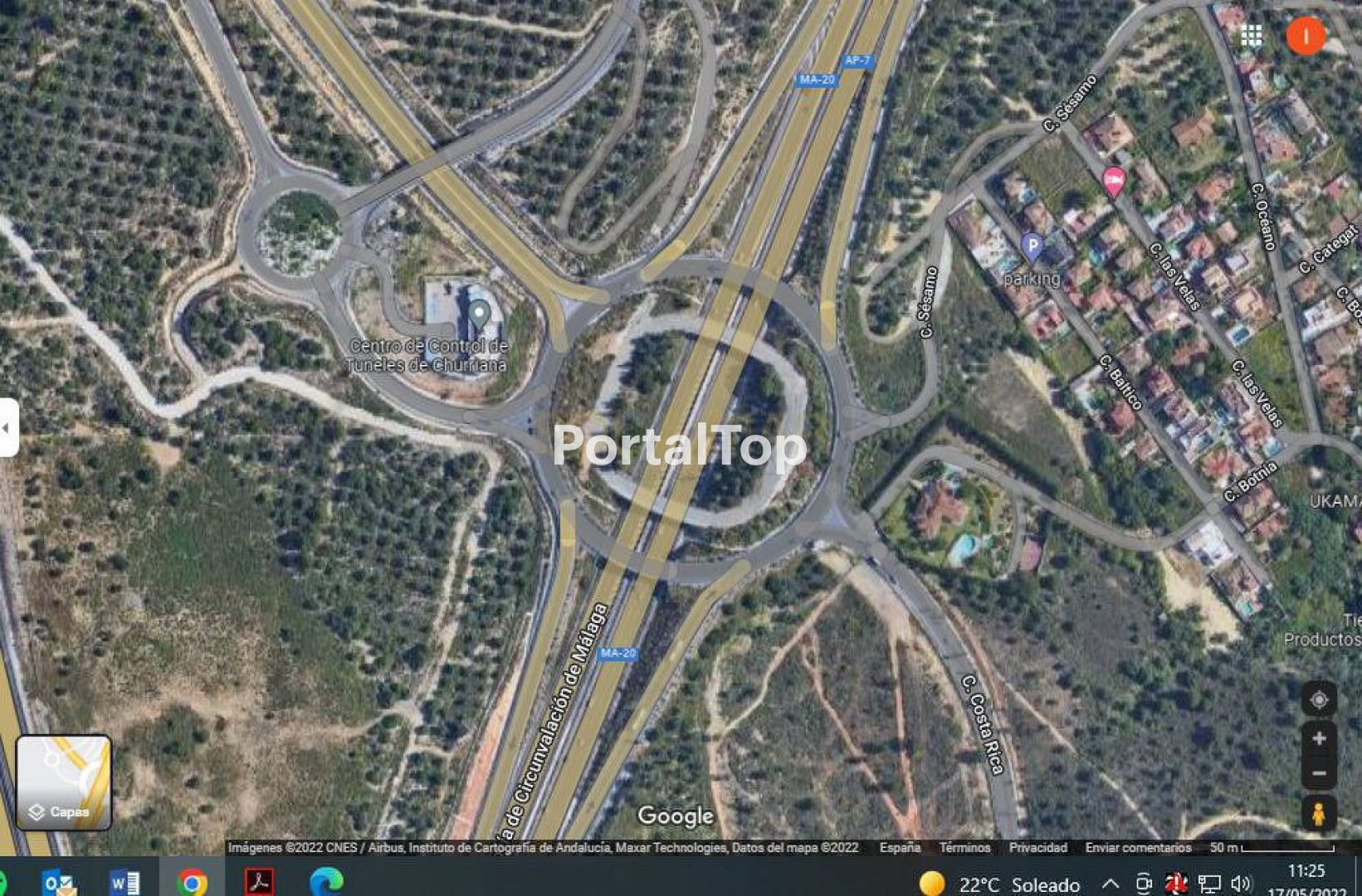This screenshot has width=1362, height=896.
Task: Launch Word from the taskbar
Action: 124,882
